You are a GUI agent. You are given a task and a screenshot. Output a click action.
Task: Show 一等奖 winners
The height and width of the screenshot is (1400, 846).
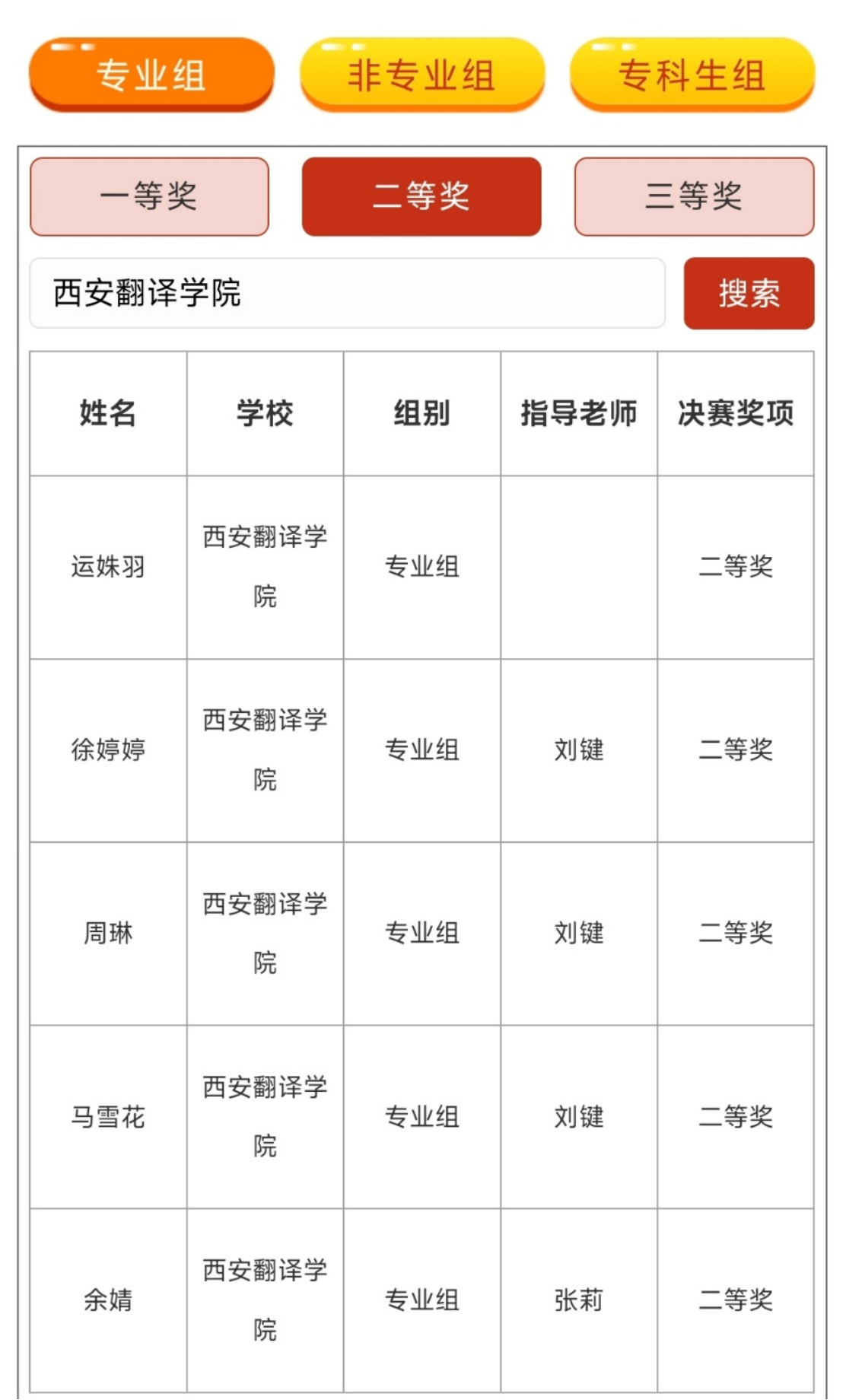pyautogui.click(x=150, y=197)
